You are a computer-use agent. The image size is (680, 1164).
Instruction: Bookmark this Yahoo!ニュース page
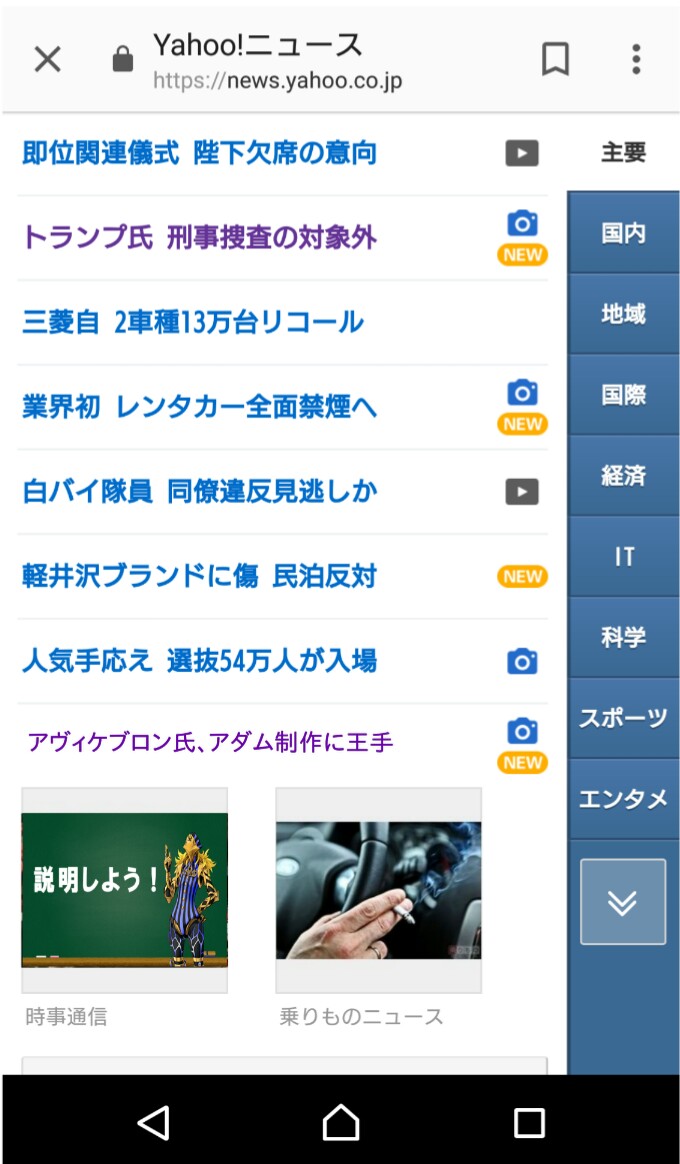pyautogui.click(x=555, y=60)
